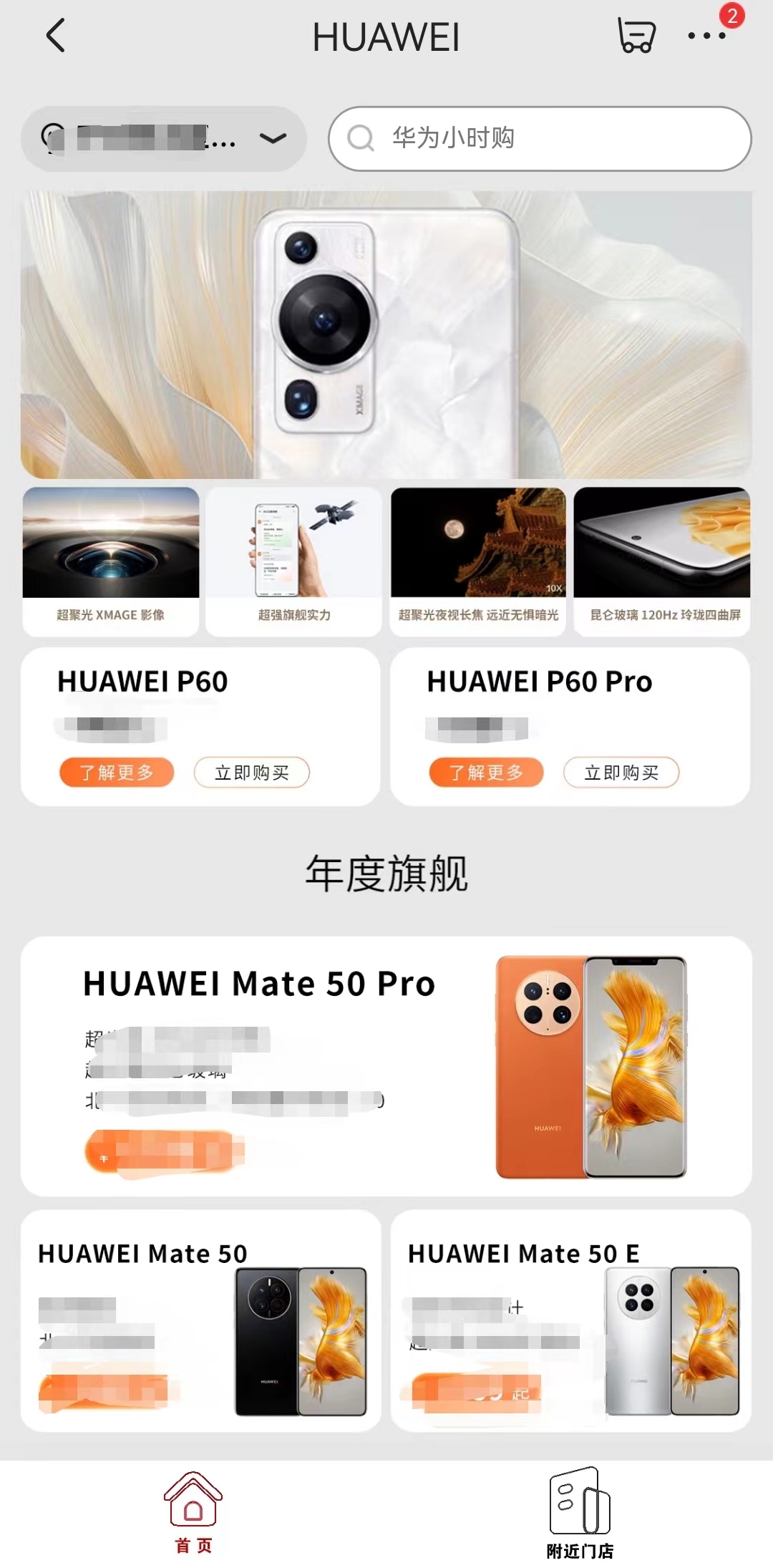Go back using the top-left arrow

click(x=56, y=36)
